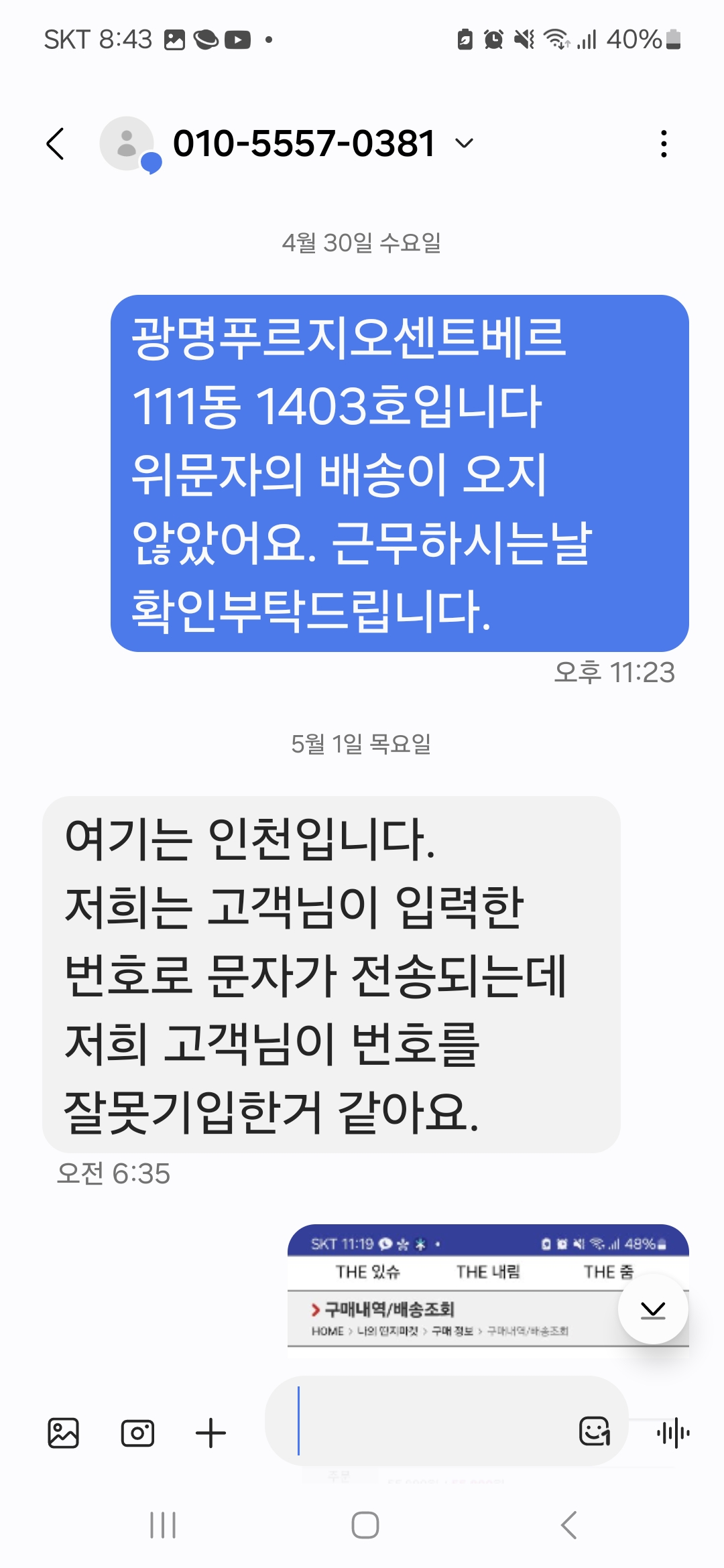Attach a photo from gallery
Image resolution: width=724 pixels, height=1568 pixels.
point(64,1433)
